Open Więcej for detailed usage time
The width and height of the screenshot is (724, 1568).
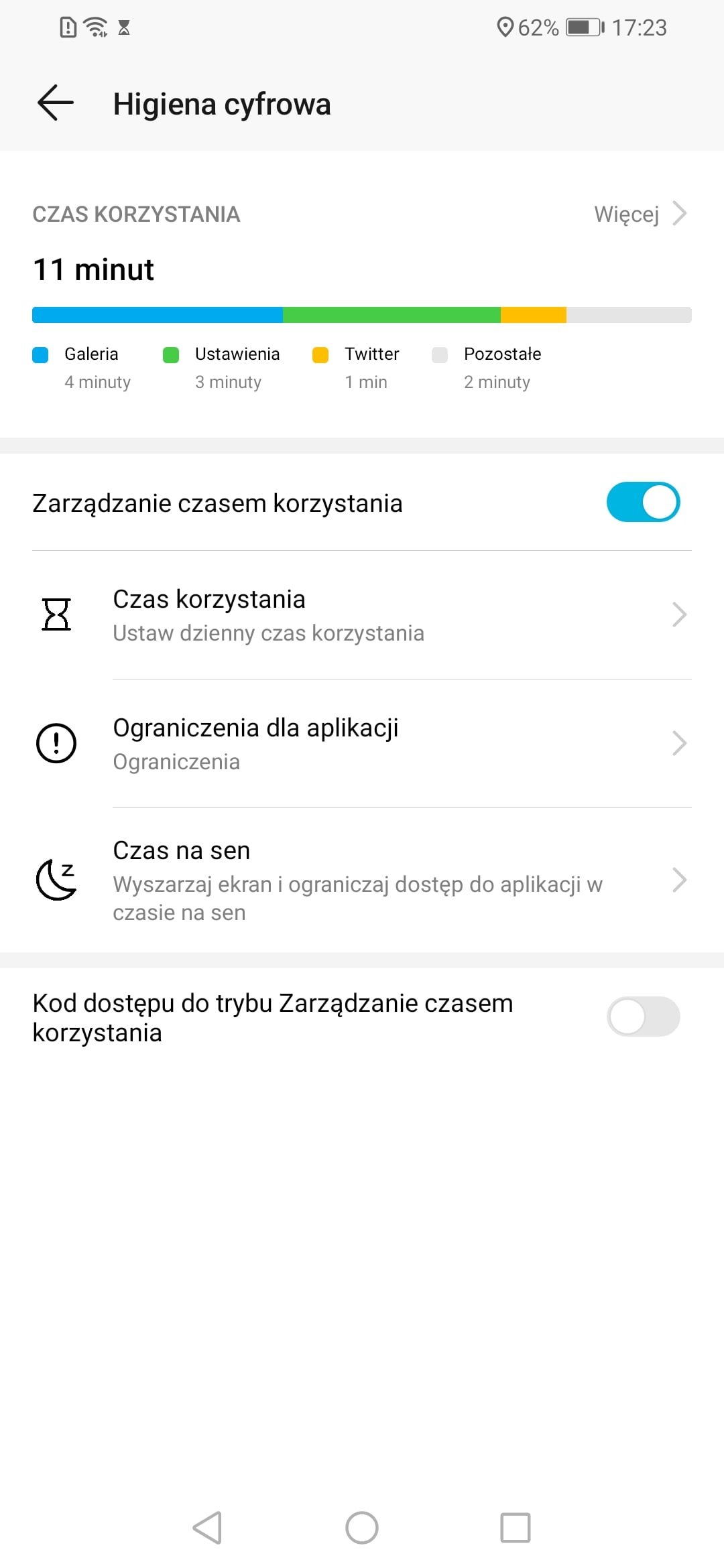coord(640,214)
